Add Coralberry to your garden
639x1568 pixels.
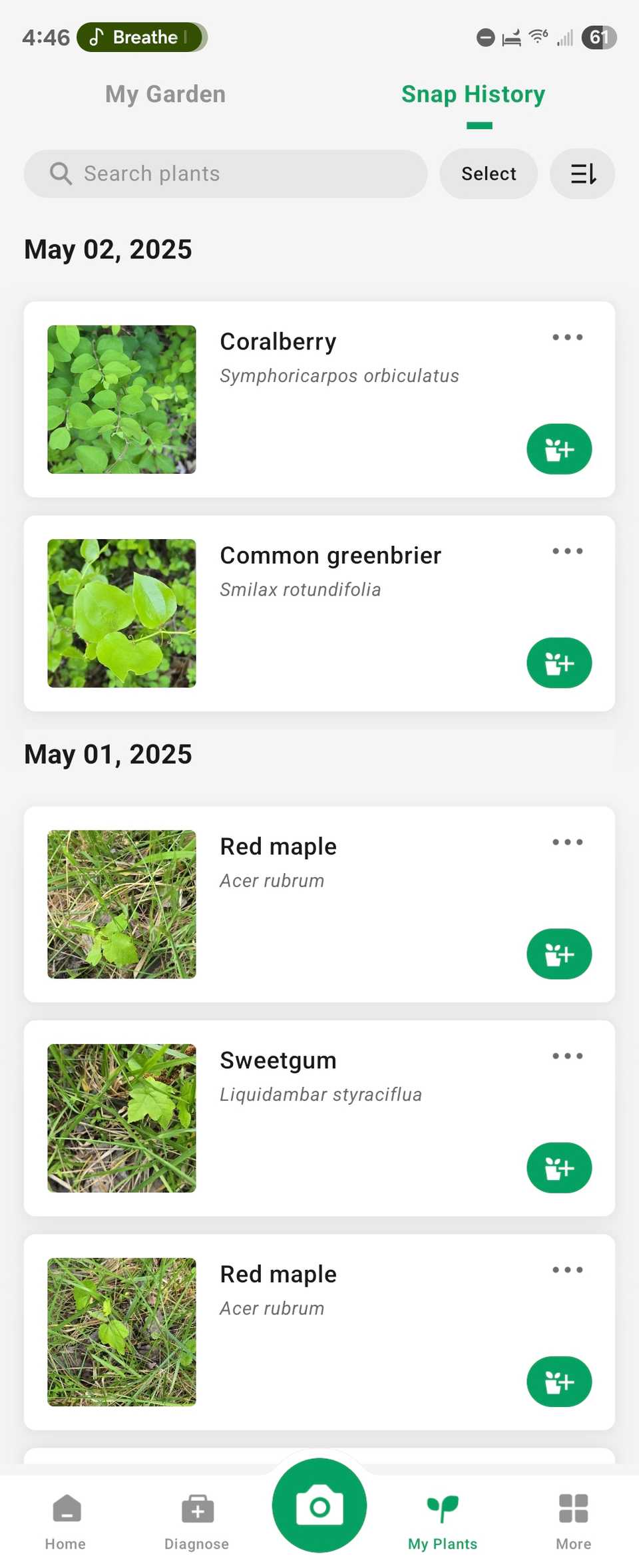559,449
